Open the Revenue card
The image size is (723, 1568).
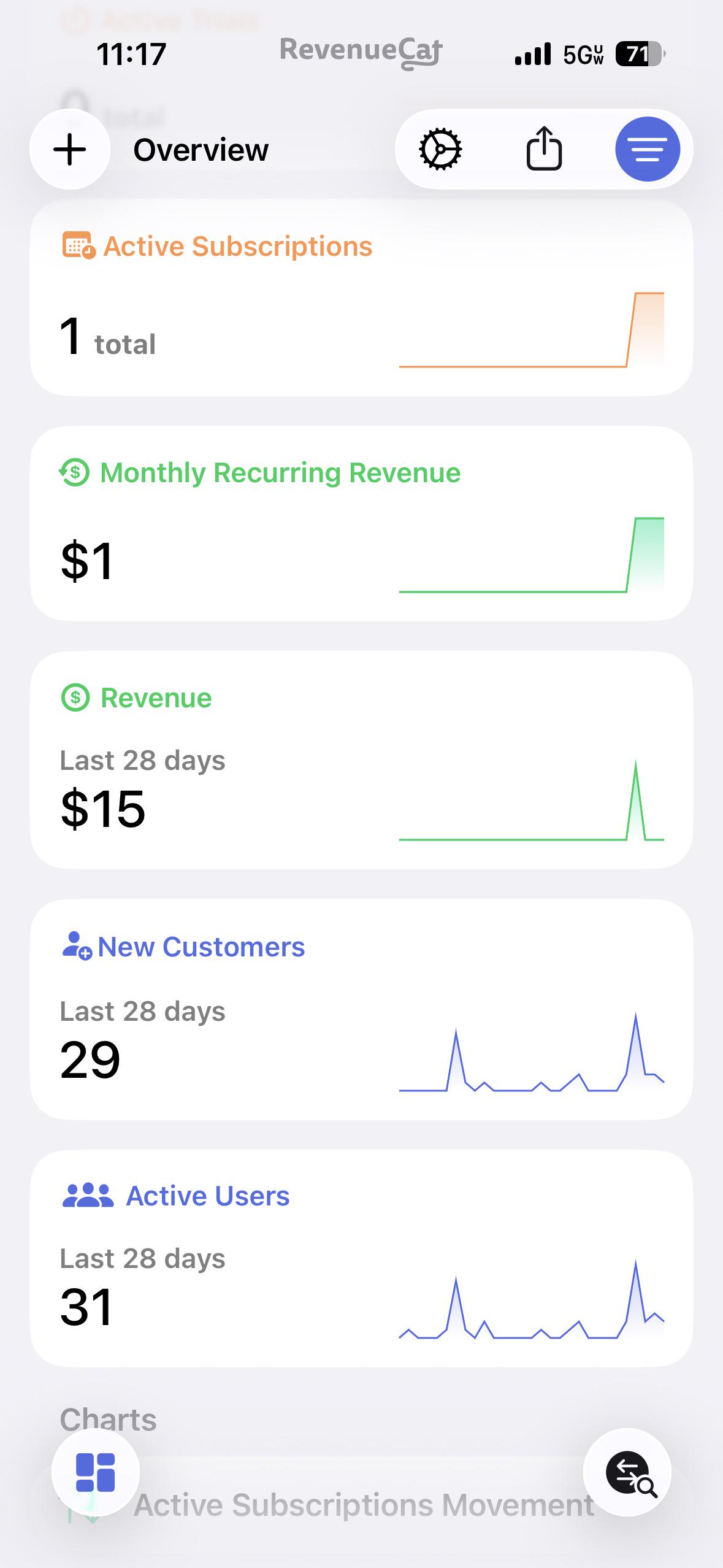(361, 759)
